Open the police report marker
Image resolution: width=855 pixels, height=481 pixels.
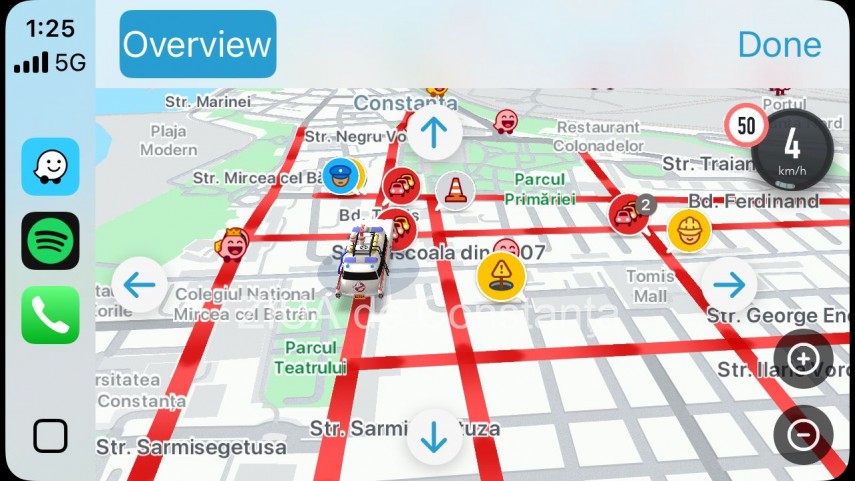coord(340,176)
